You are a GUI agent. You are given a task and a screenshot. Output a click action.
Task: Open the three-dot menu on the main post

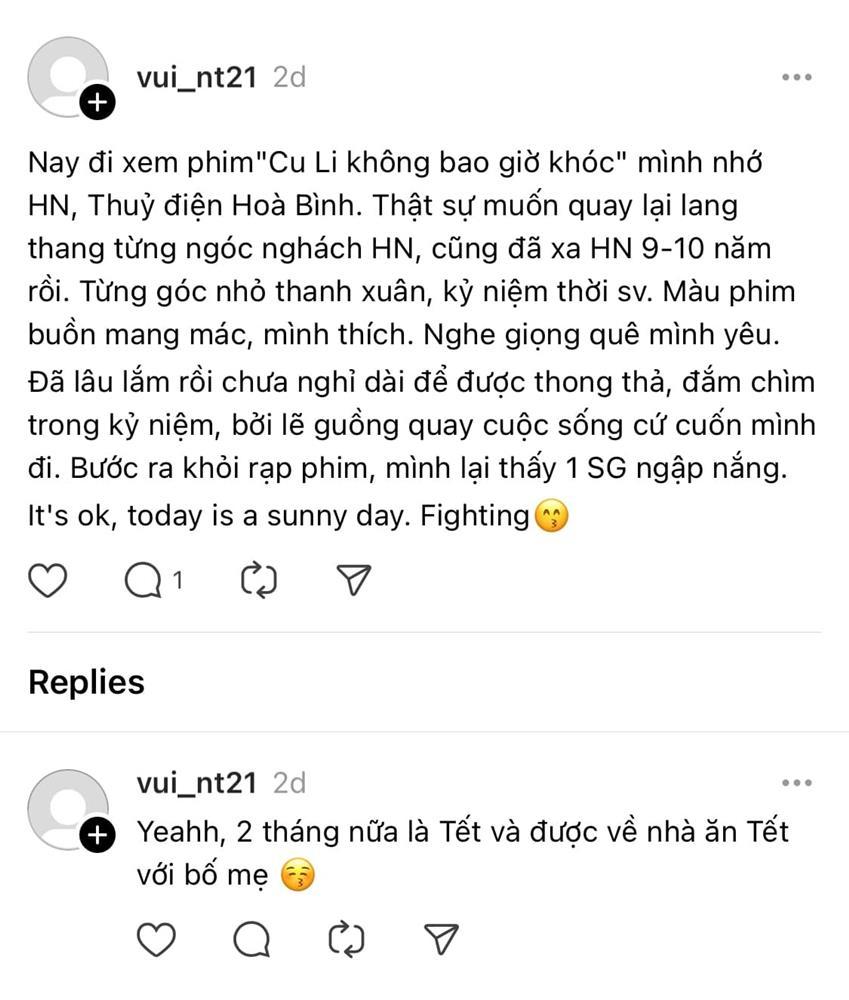point(797,76)
